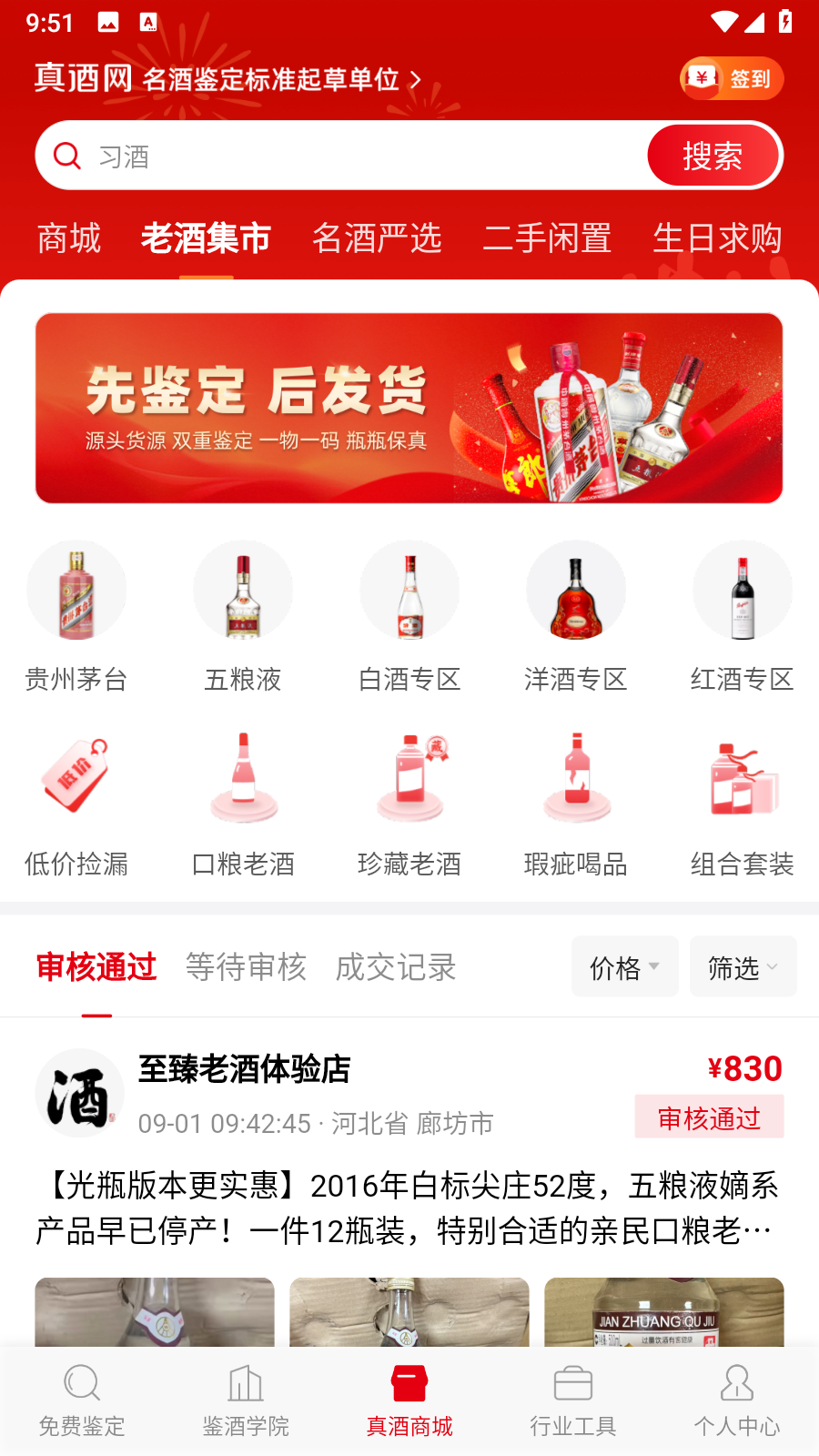The width and height of the screenshot is (819, 1456).
Task: Tap the 签到 check-in button
Action: [732, 79]
